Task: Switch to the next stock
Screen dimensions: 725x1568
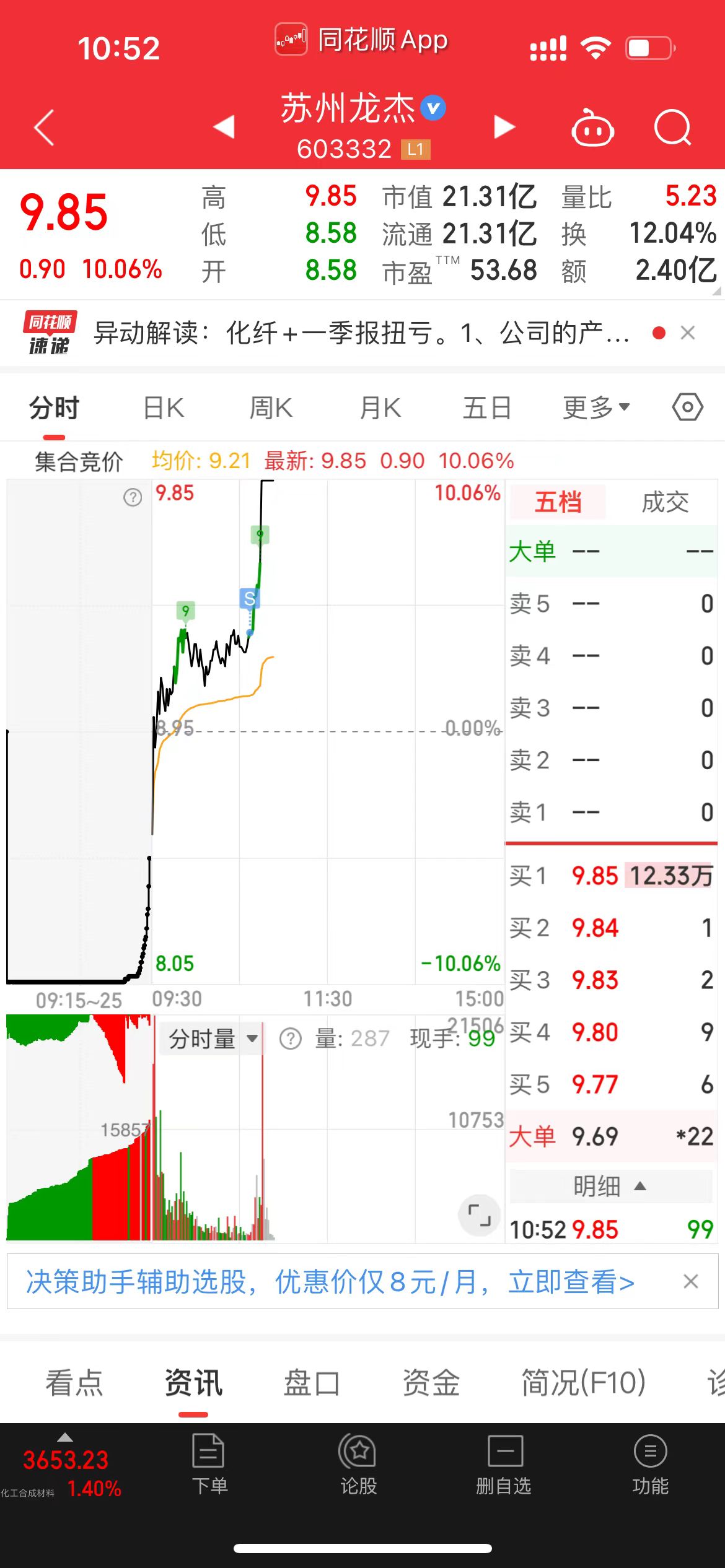Action: pyautogui.click(x=504, y=126)
